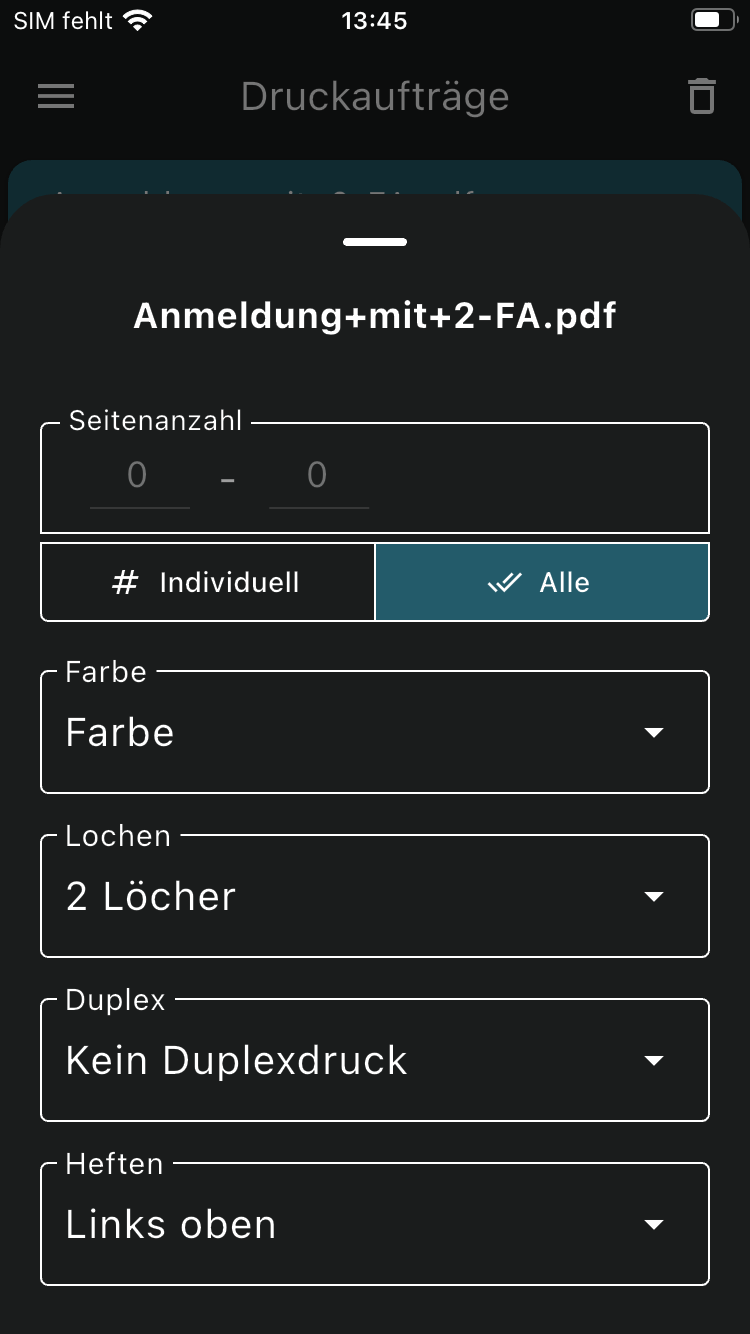Viewport: 750px width, 1334px height.
Task: Open the hamburger drawer menu
Action: [56, 96]
